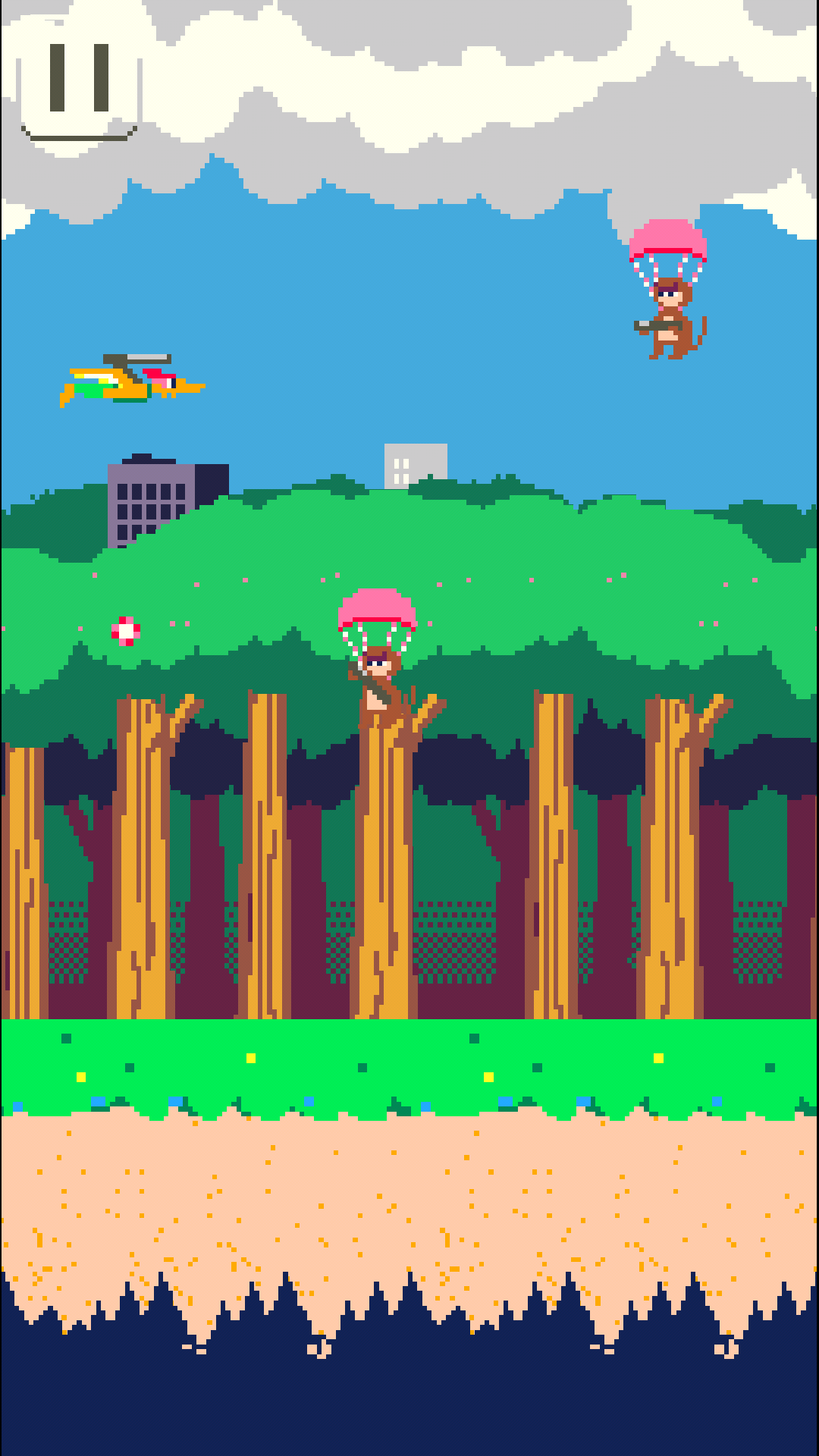Pause the game
The image size is (819, 1456).
(x=80, y=82)
